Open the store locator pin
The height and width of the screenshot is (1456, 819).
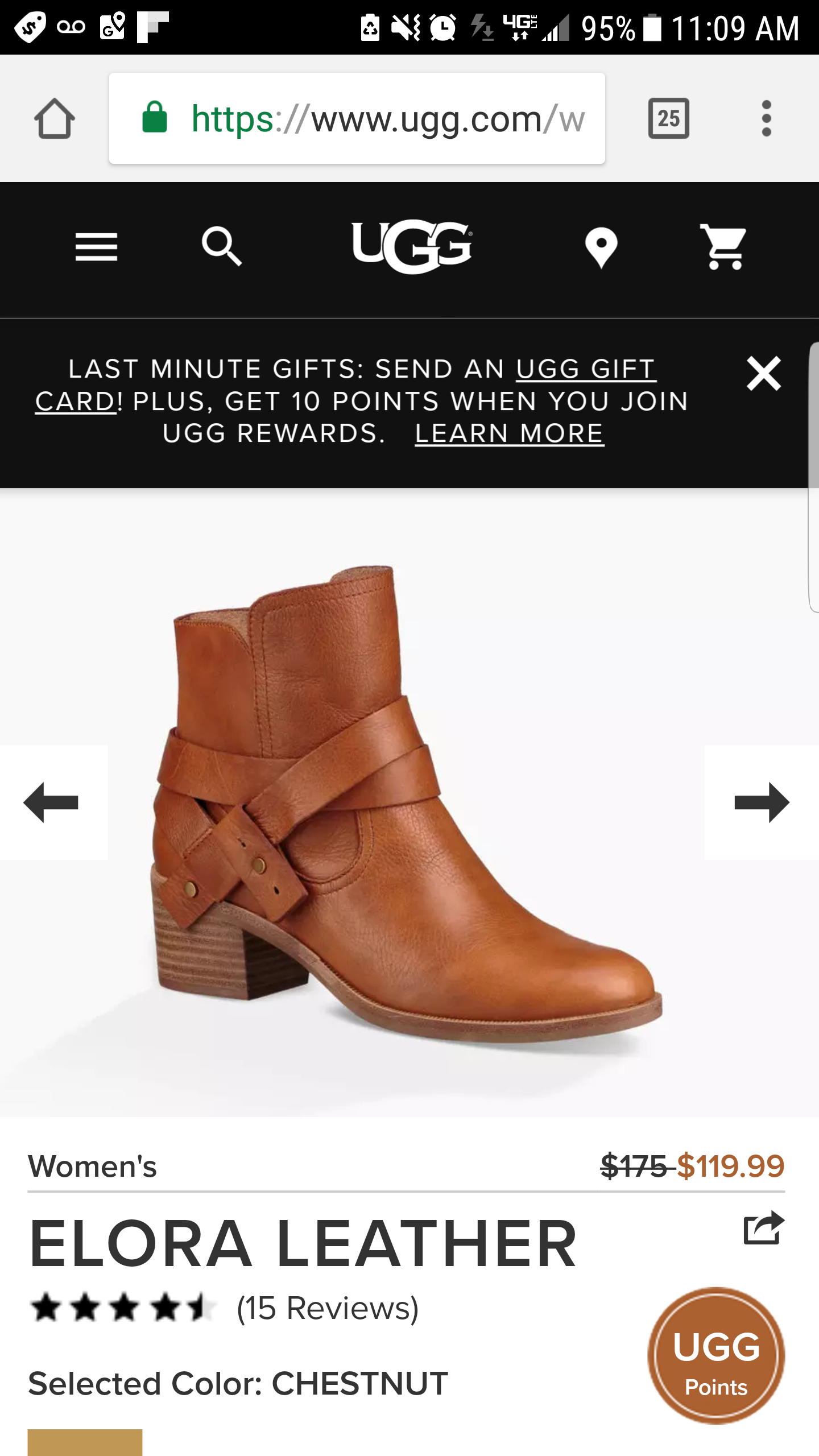click(x=601, y=247)
